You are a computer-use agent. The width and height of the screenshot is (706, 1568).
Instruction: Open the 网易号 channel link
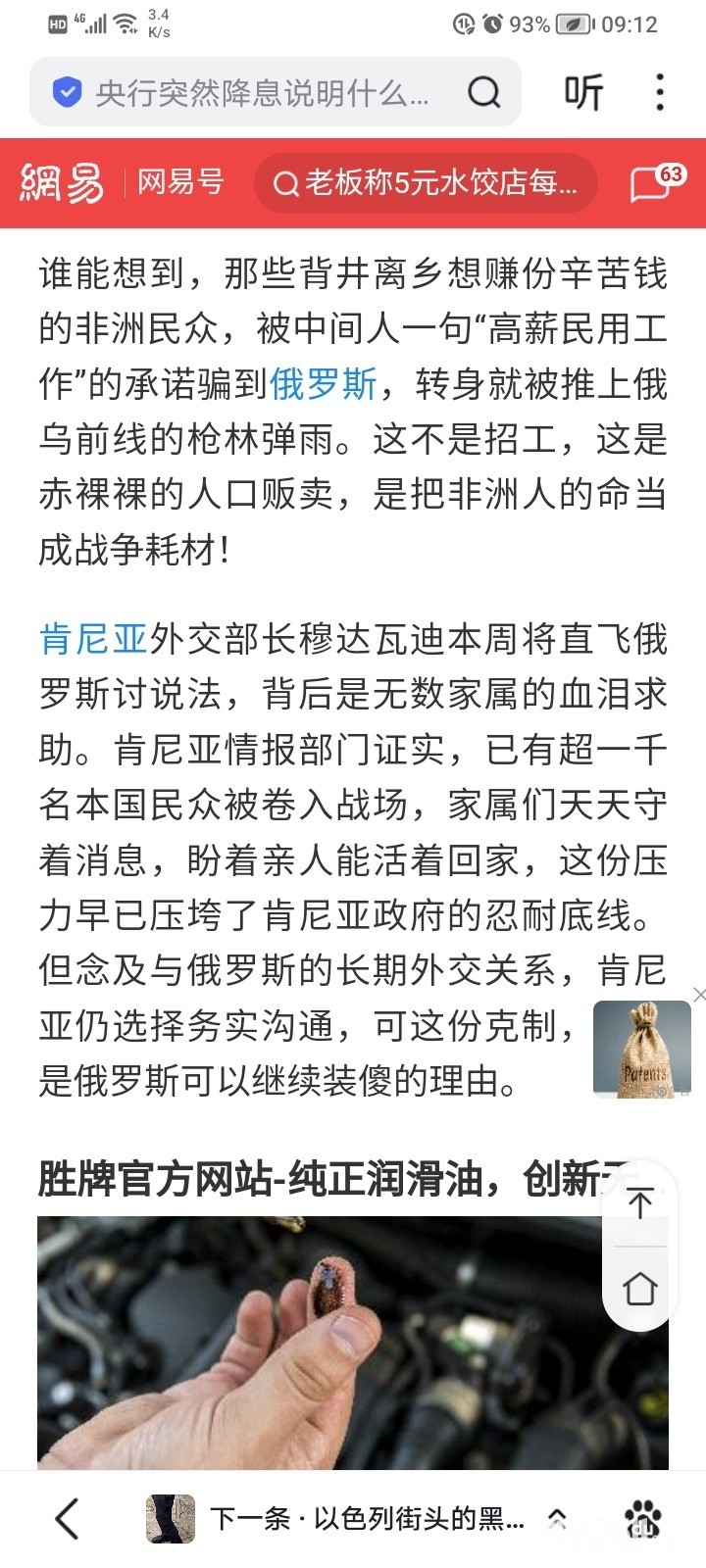180,182
